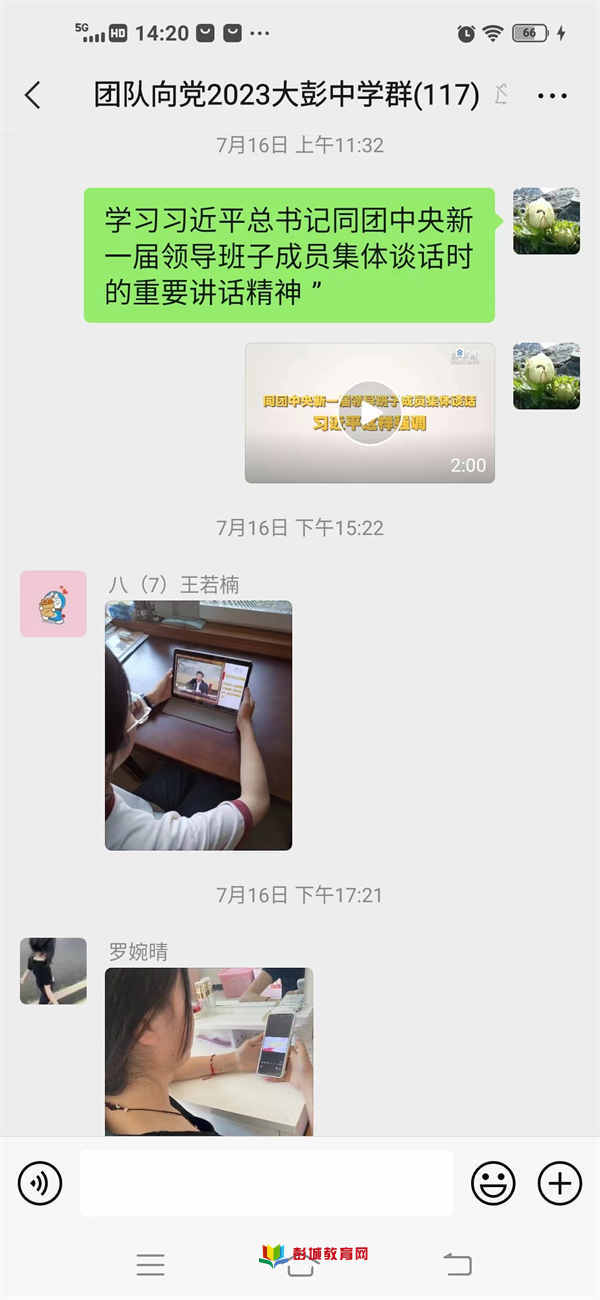This screenshot has height=1300, width=600.
Task: Switch to voice message input
Action: [x=40, y=1184]
